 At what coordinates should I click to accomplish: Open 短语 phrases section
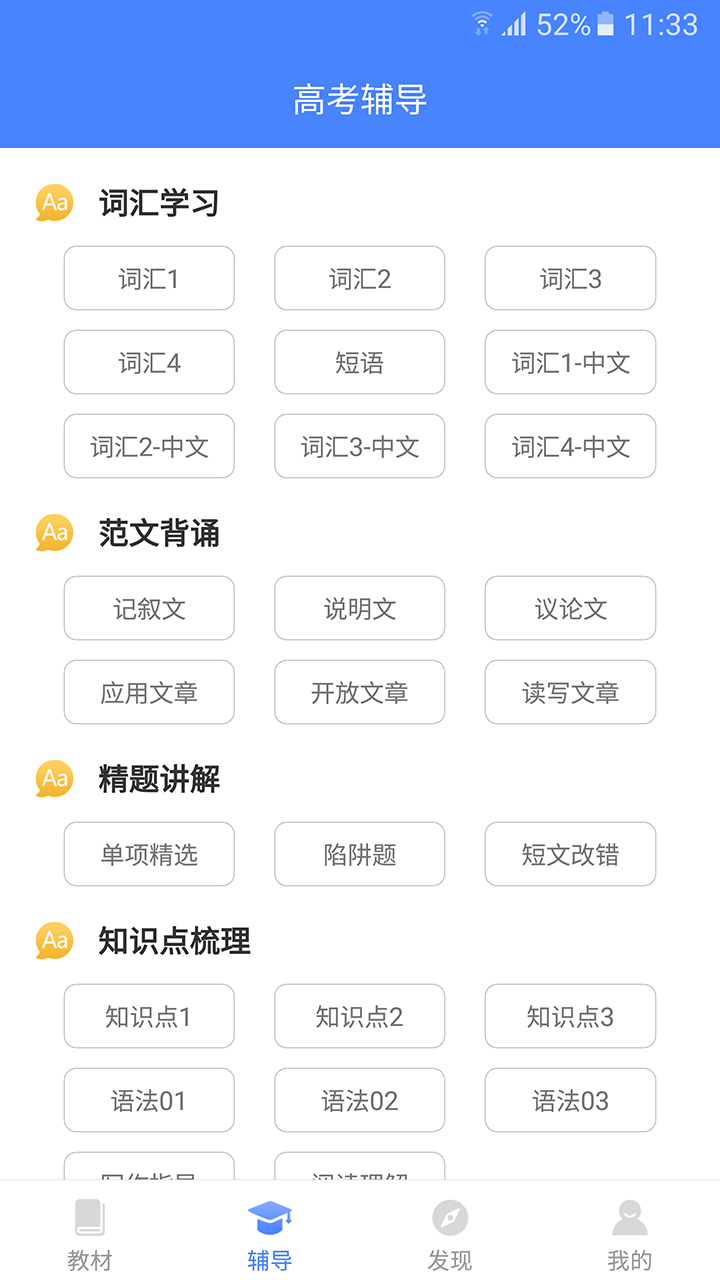point(359,363)
